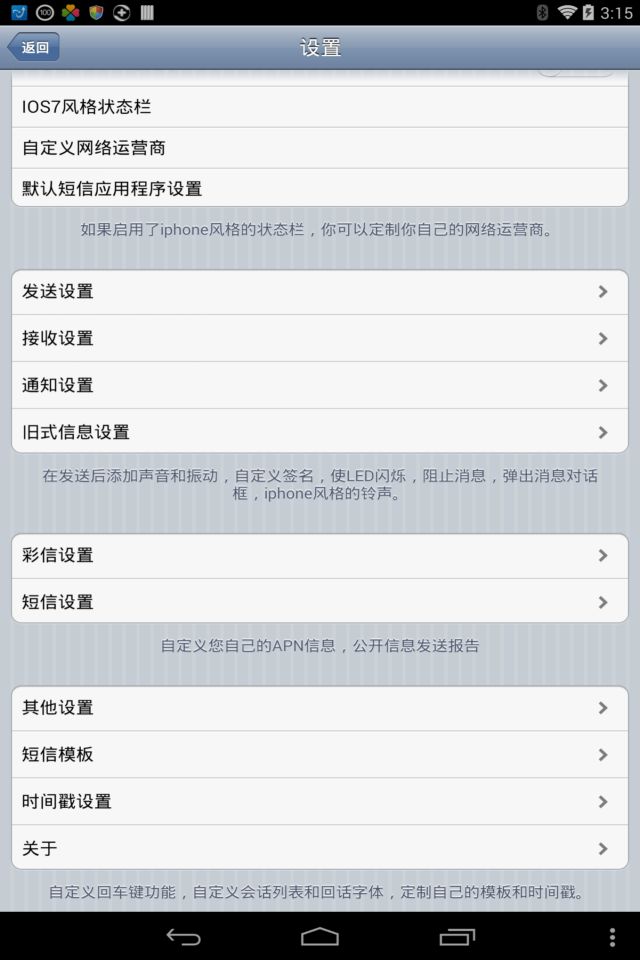Open the navigation bar overflow menu

[x=612, y=937]
